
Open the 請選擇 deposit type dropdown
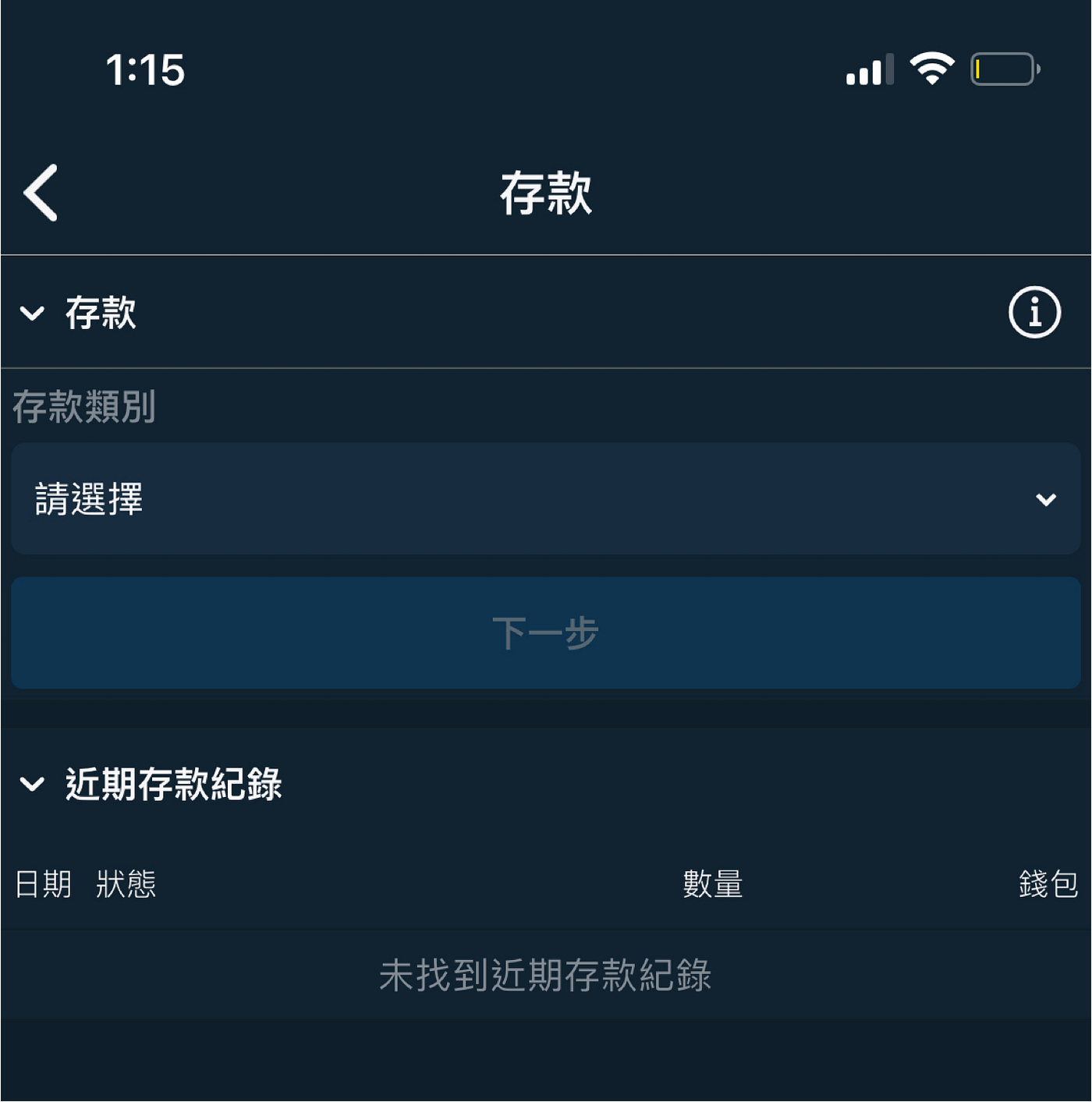(x=545, y=499)
